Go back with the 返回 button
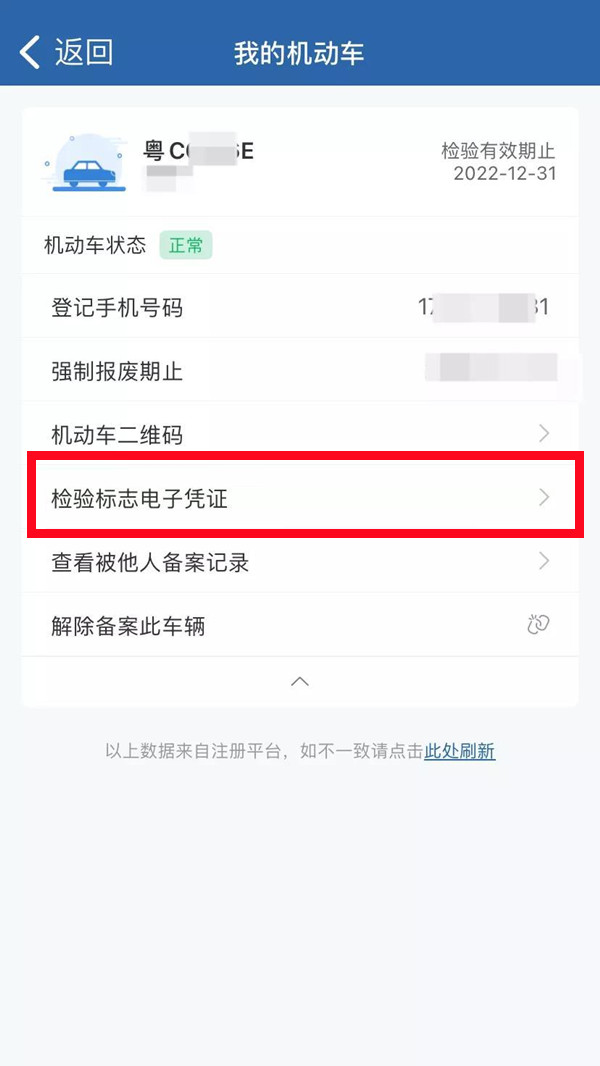This screenshot has width=600, height=1066. coord(66,52)
